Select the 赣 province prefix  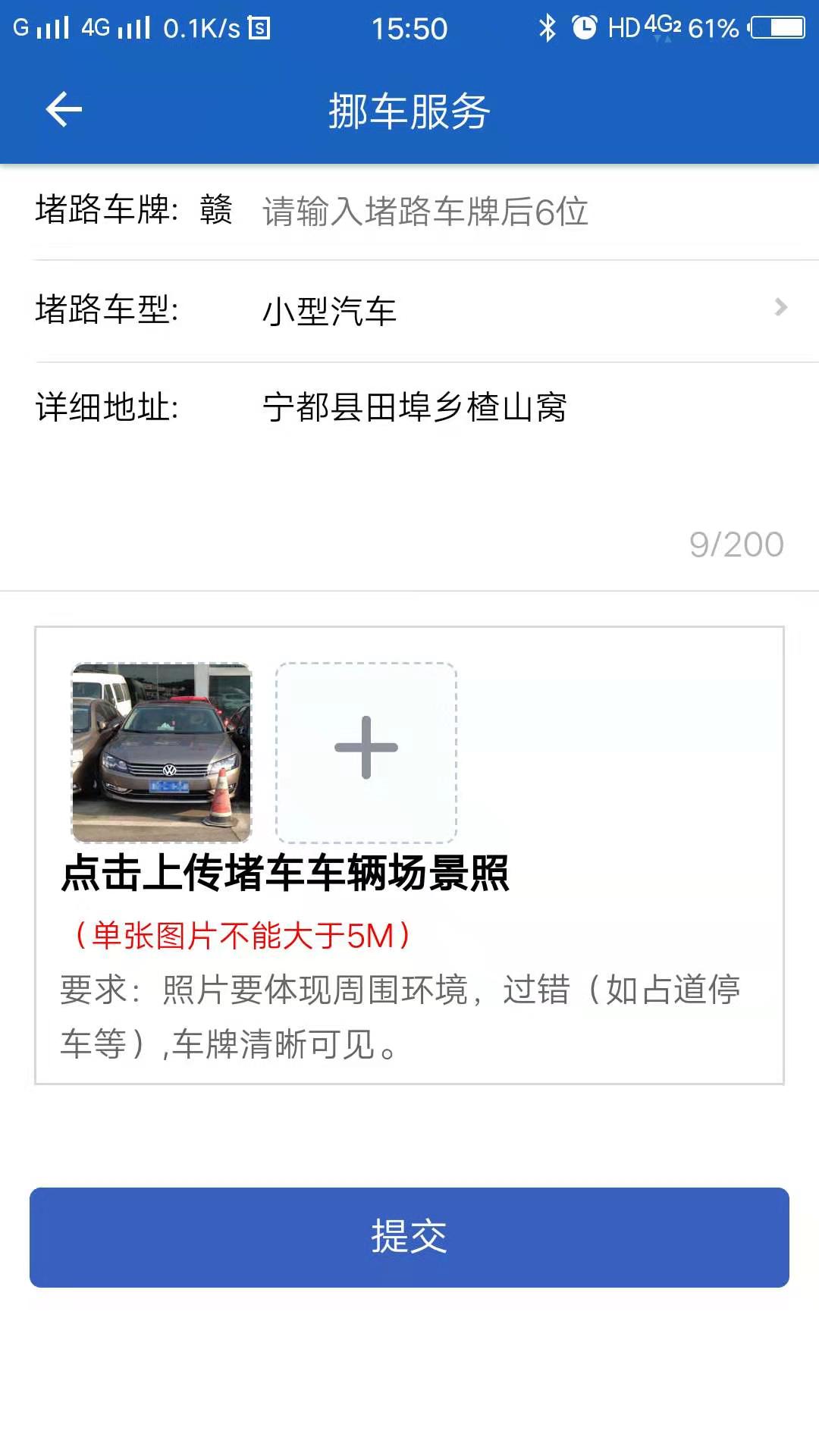[x=215, y=210]
